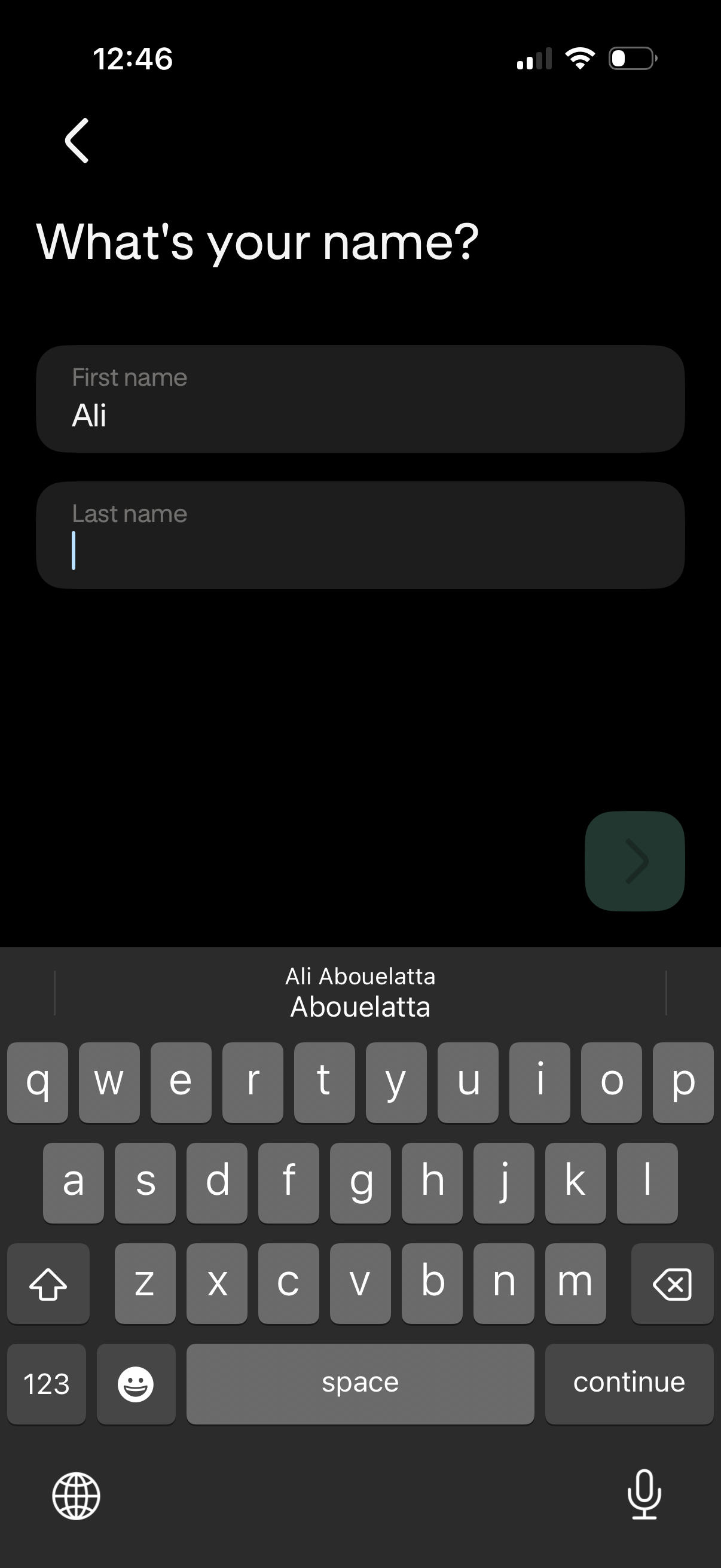
Task: Tap the continue key
Action: pos(628,1383)
